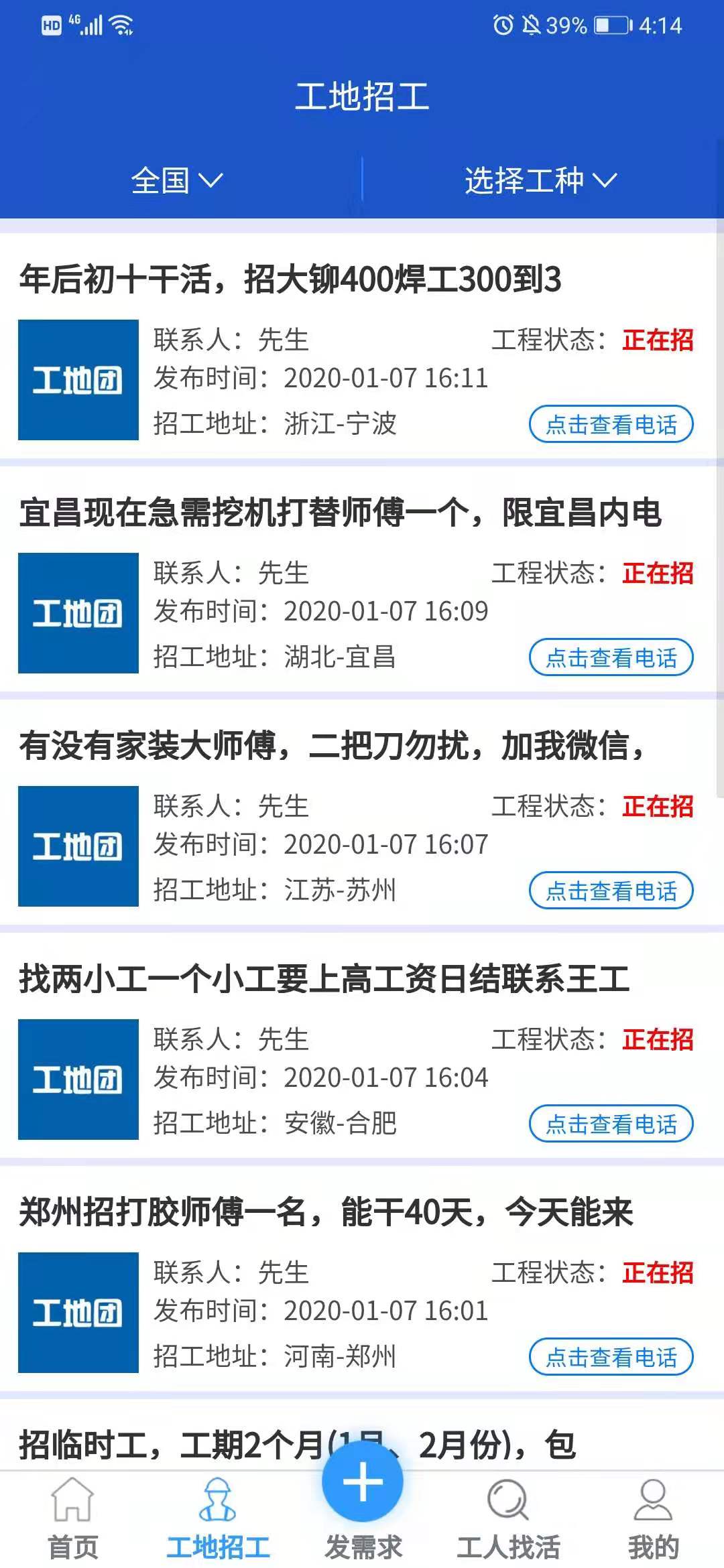The height and width of the screenshot is (1568, 724).
Task: Expand the 选择工种 job type dropdown
Action: point(540,181)
